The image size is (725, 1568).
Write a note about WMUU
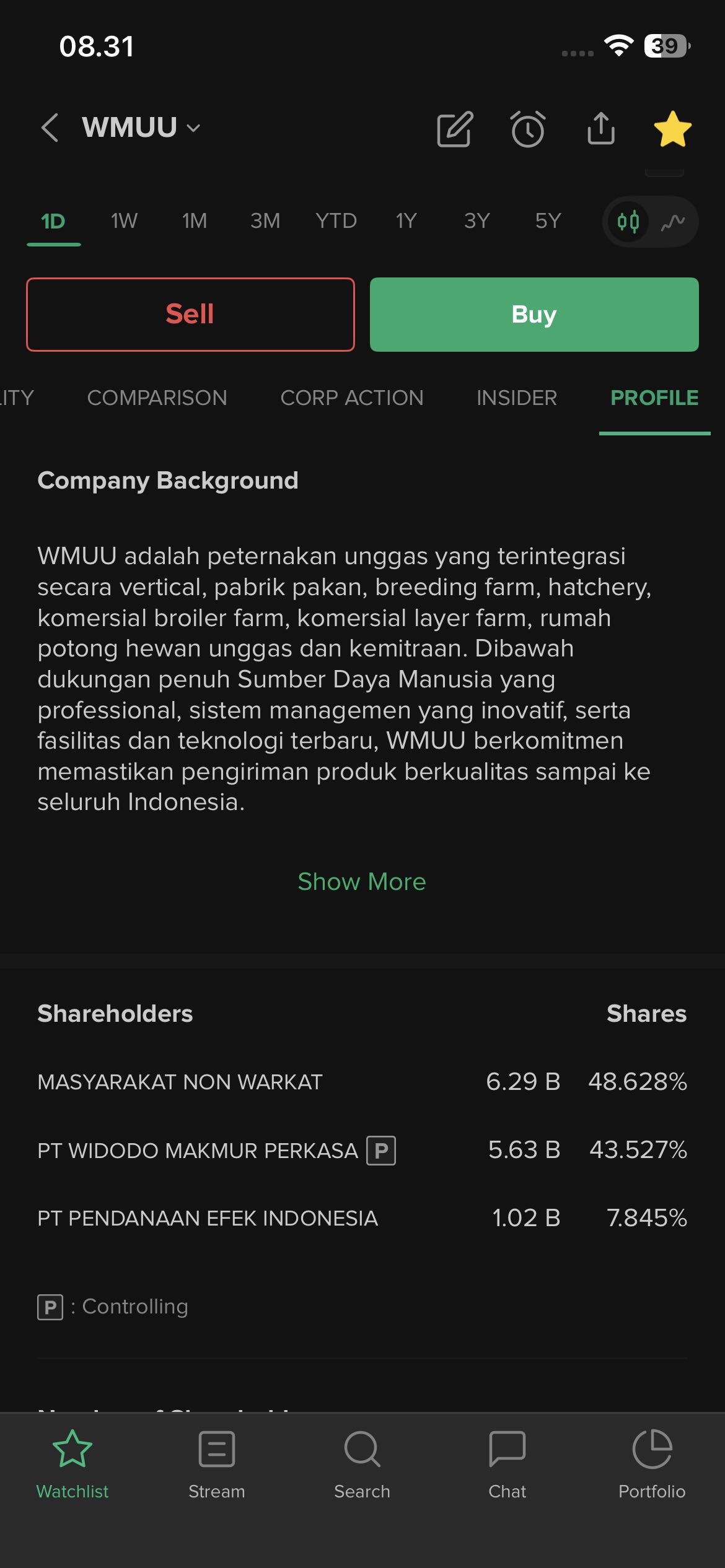pyautogui.click(x=455, y=129)
